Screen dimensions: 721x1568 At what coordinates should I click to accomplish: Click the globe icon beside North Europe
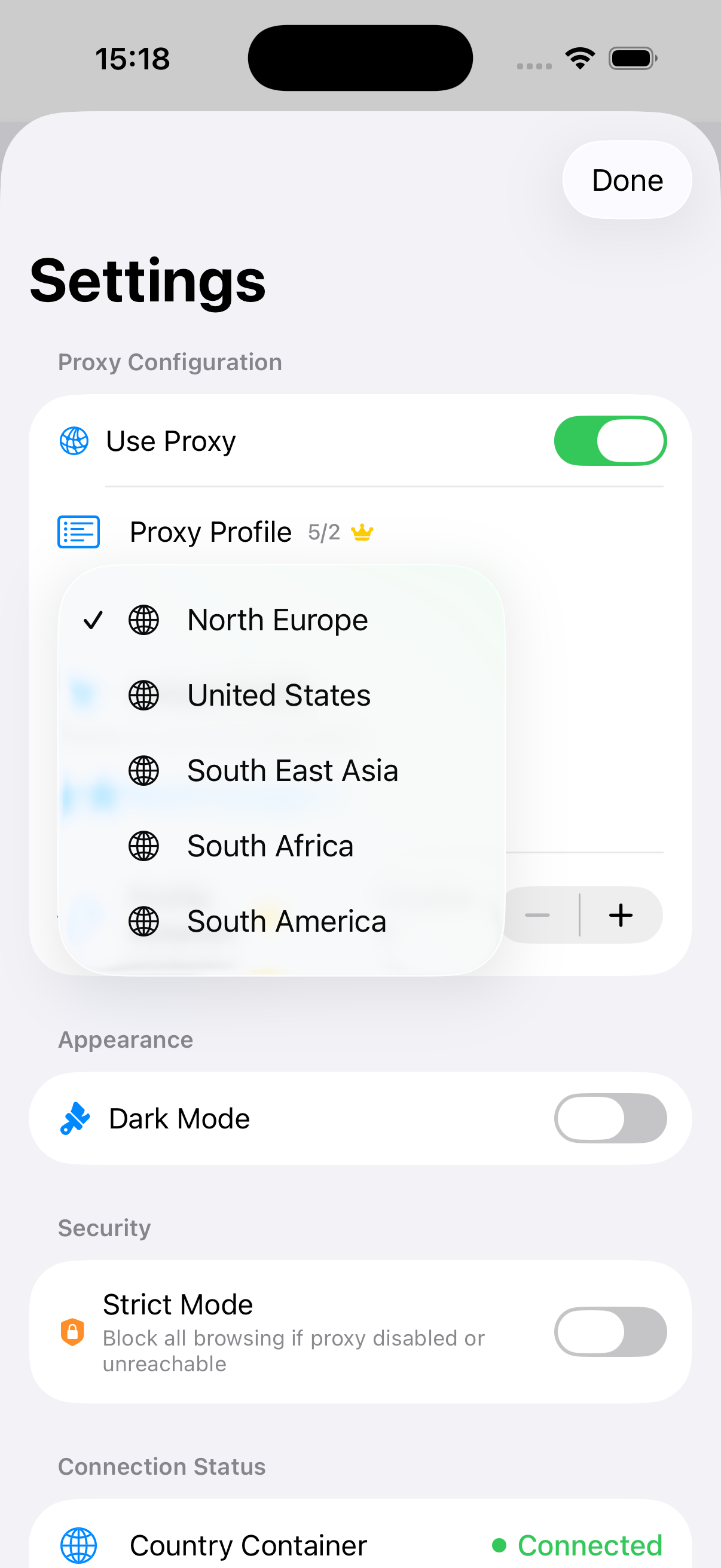143,619
